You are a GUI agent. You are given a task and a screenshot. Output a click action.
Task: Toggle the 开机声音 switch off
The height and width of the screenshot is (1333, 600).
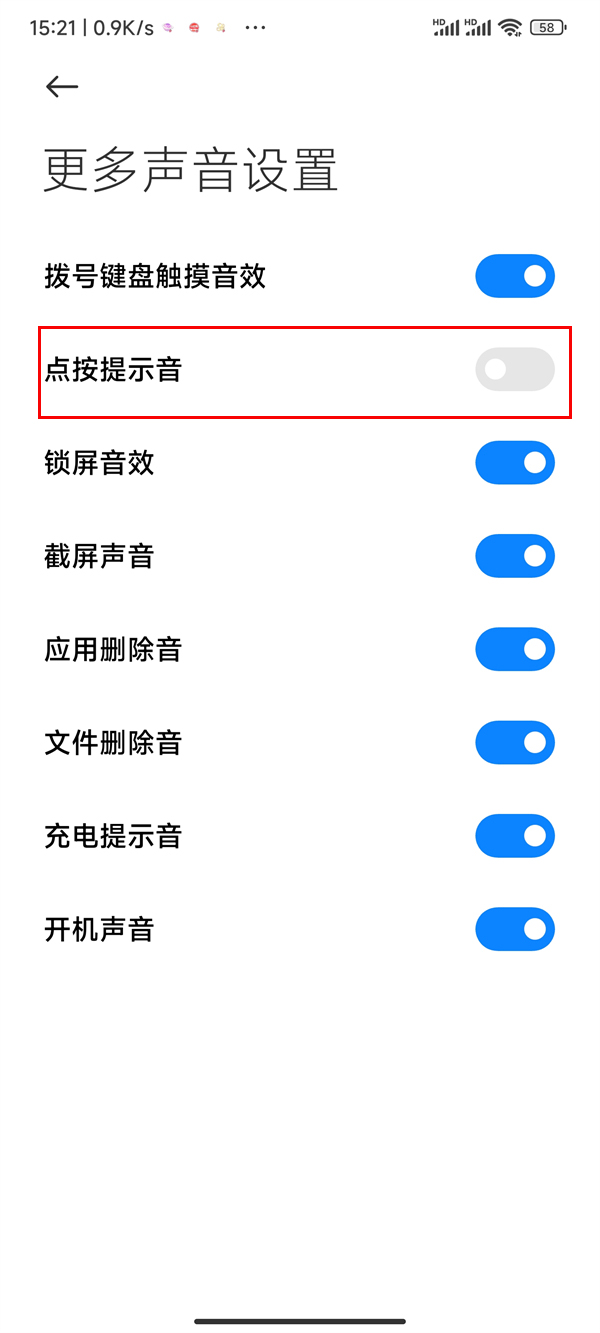click(515, 930)
